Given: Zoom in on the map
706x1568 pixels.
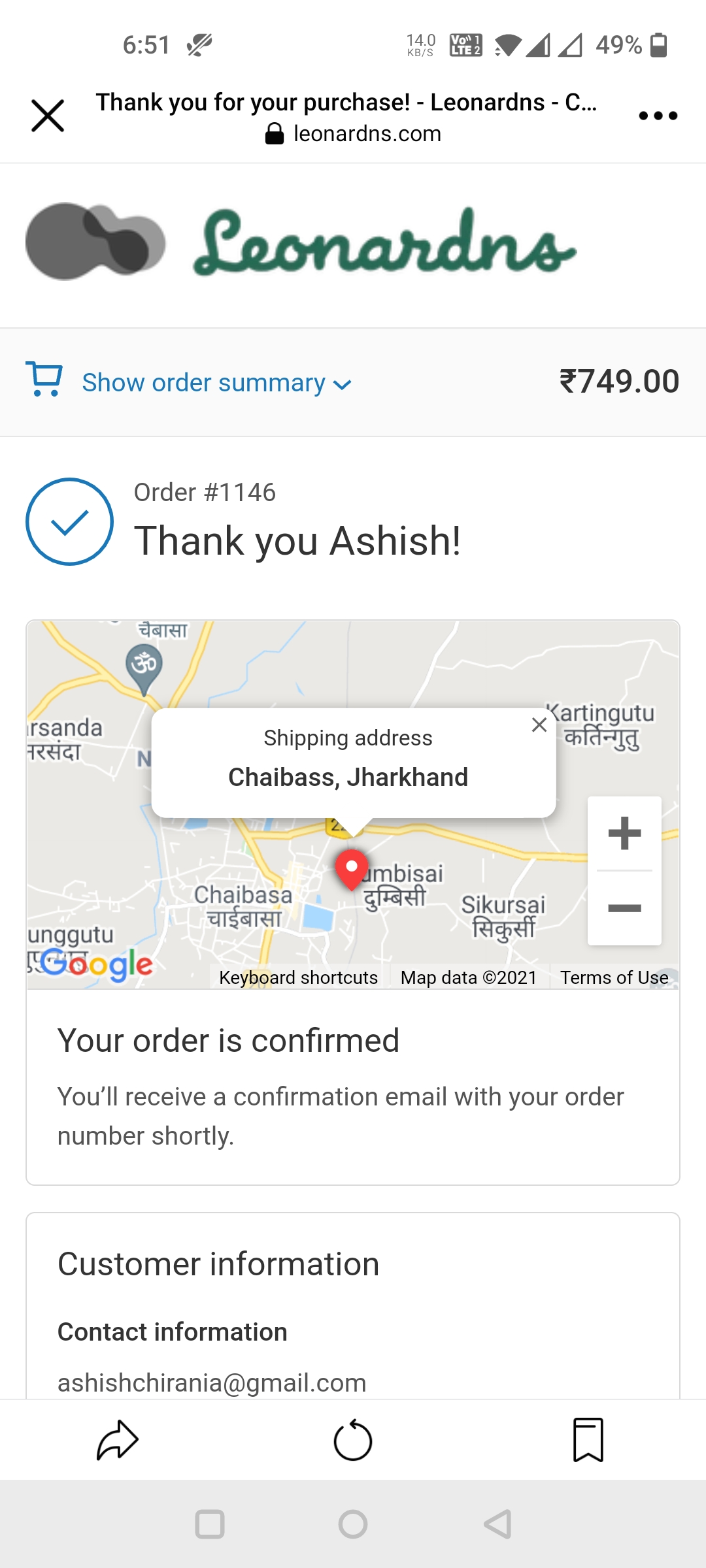Looking at the screenshot, I should 624,834.
